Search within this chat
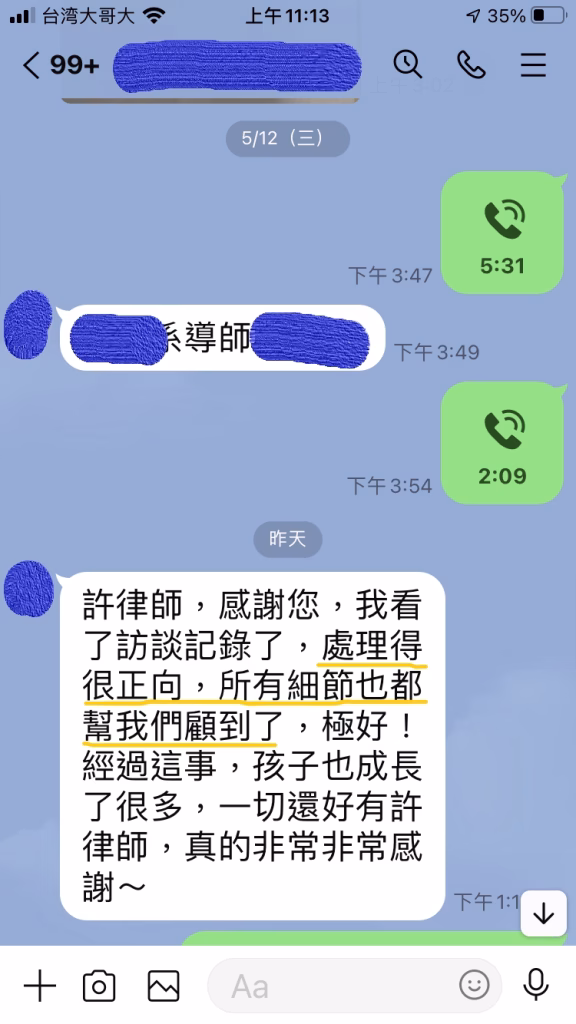The width and height of the screenshot is (576, 1024). click(x=408, y=64)
